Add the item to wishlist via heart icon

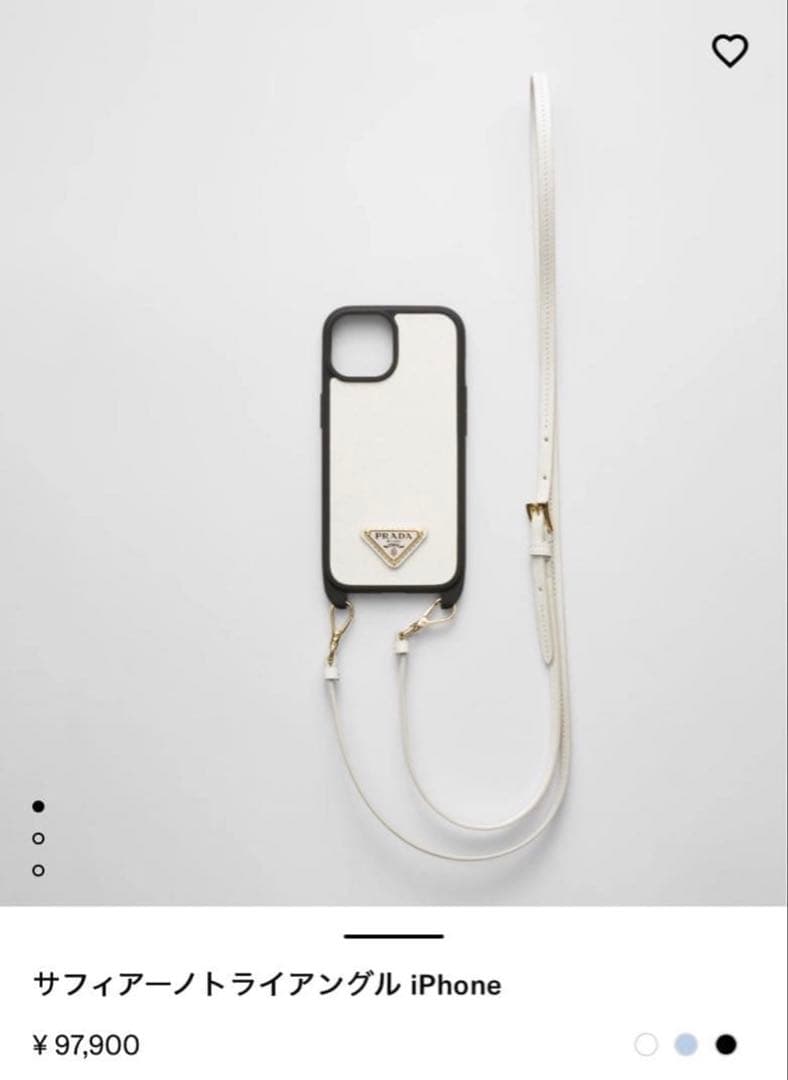point(731,48)
